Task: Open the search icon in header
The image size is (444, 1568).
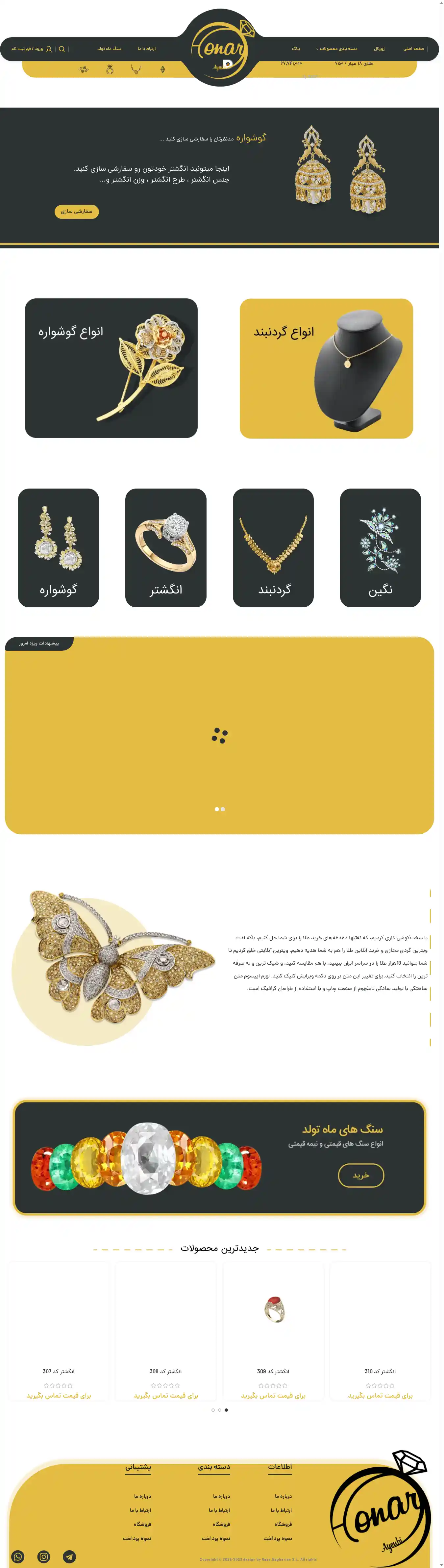Action: pos(62,49)
